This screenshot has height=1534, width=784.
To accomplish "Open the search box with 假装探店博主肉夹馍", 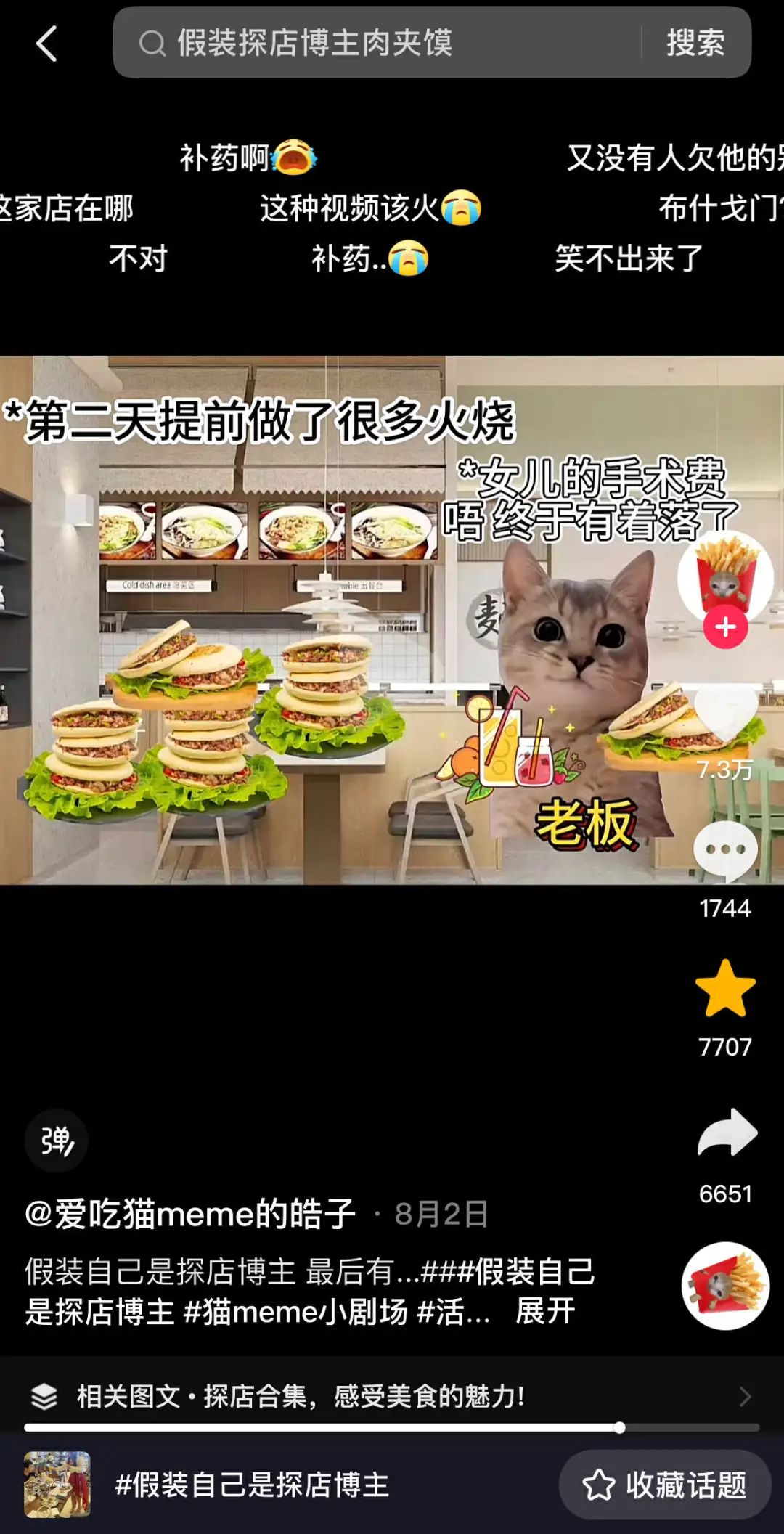I will pyautogui.click(x=377, y=43).
